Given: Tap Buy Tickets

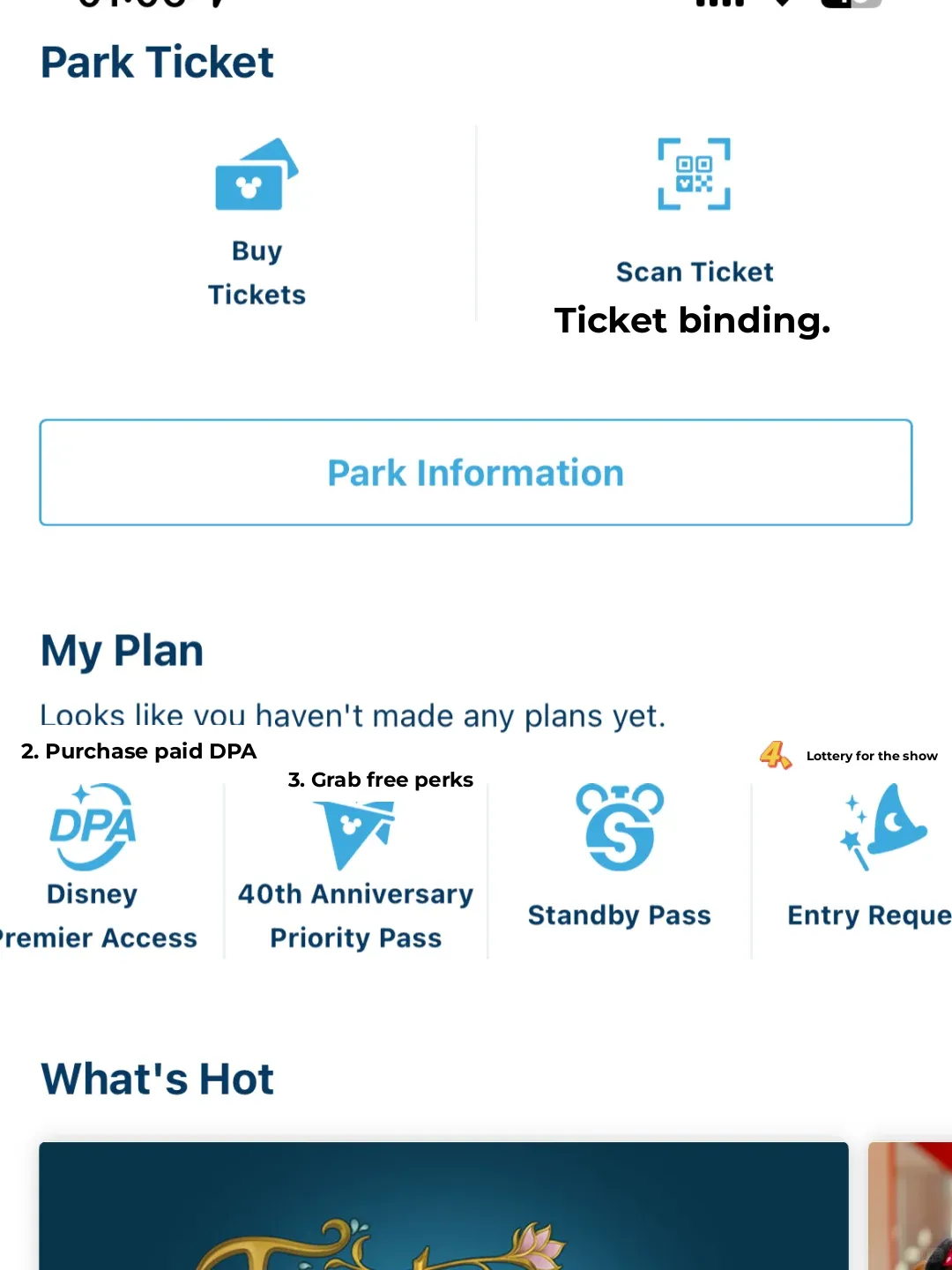Looking at the screenshot, I should (257, 224).
